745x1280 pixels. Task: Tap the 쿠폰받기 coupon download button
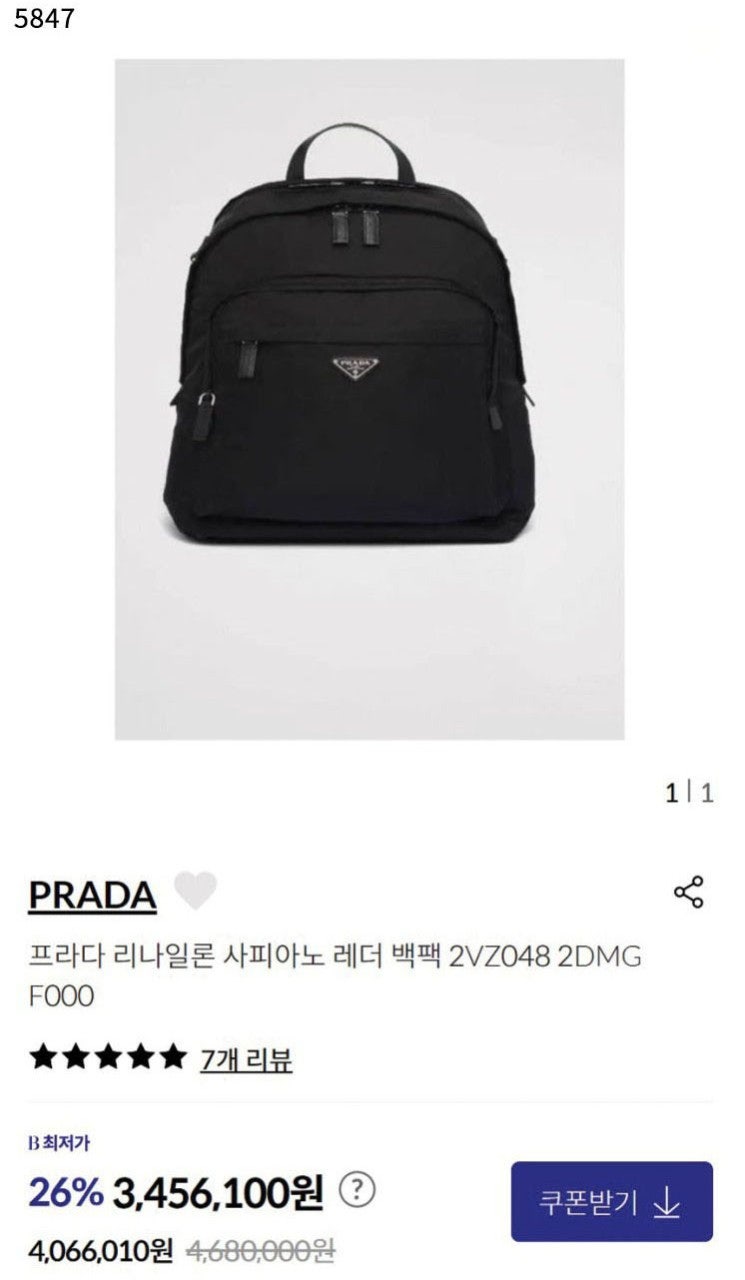click(611, 1201)
